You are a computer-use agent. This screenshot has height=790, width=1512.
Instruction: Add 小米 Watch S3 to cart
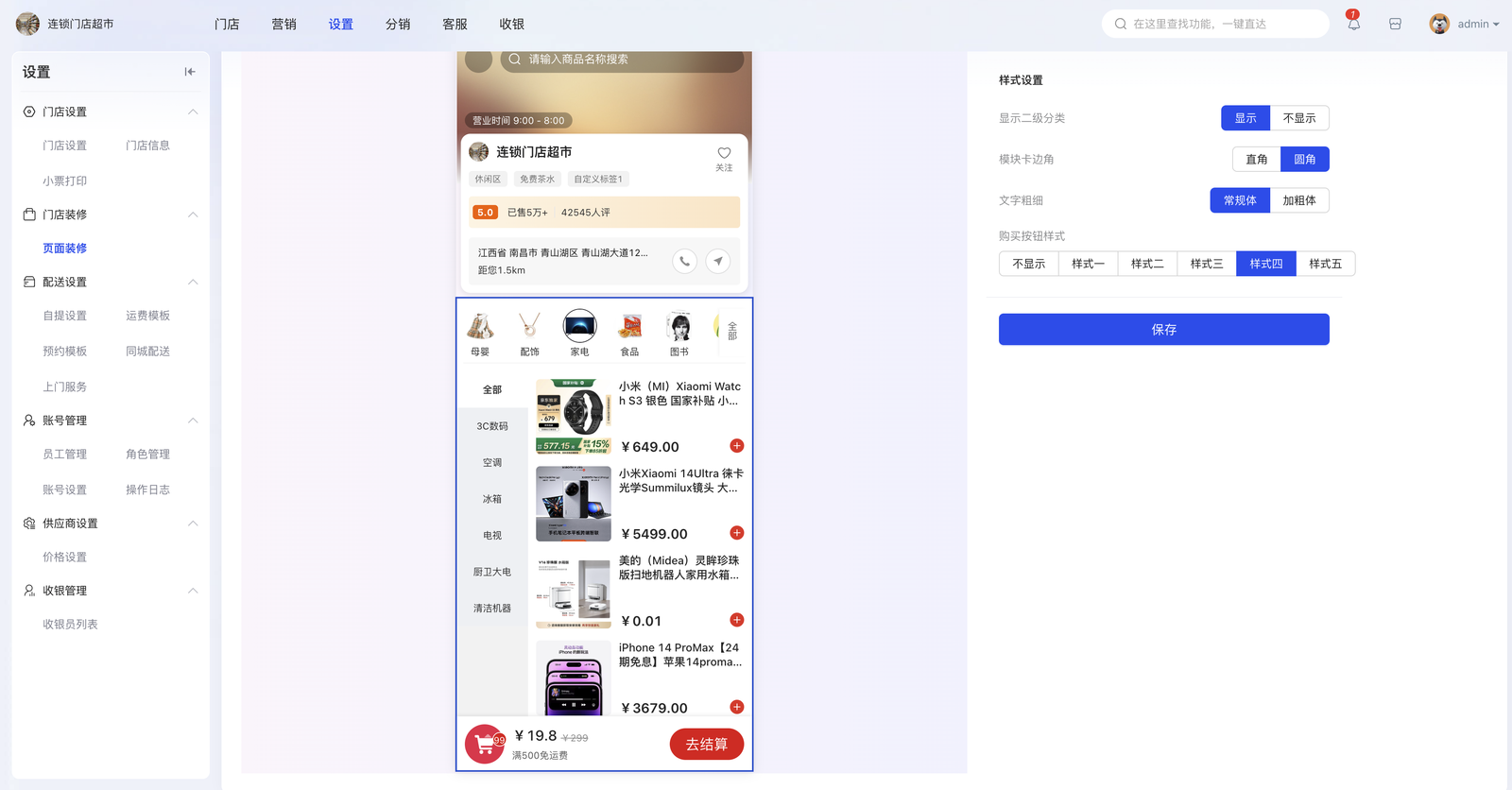pyautogui.click(x=736, y=446)
